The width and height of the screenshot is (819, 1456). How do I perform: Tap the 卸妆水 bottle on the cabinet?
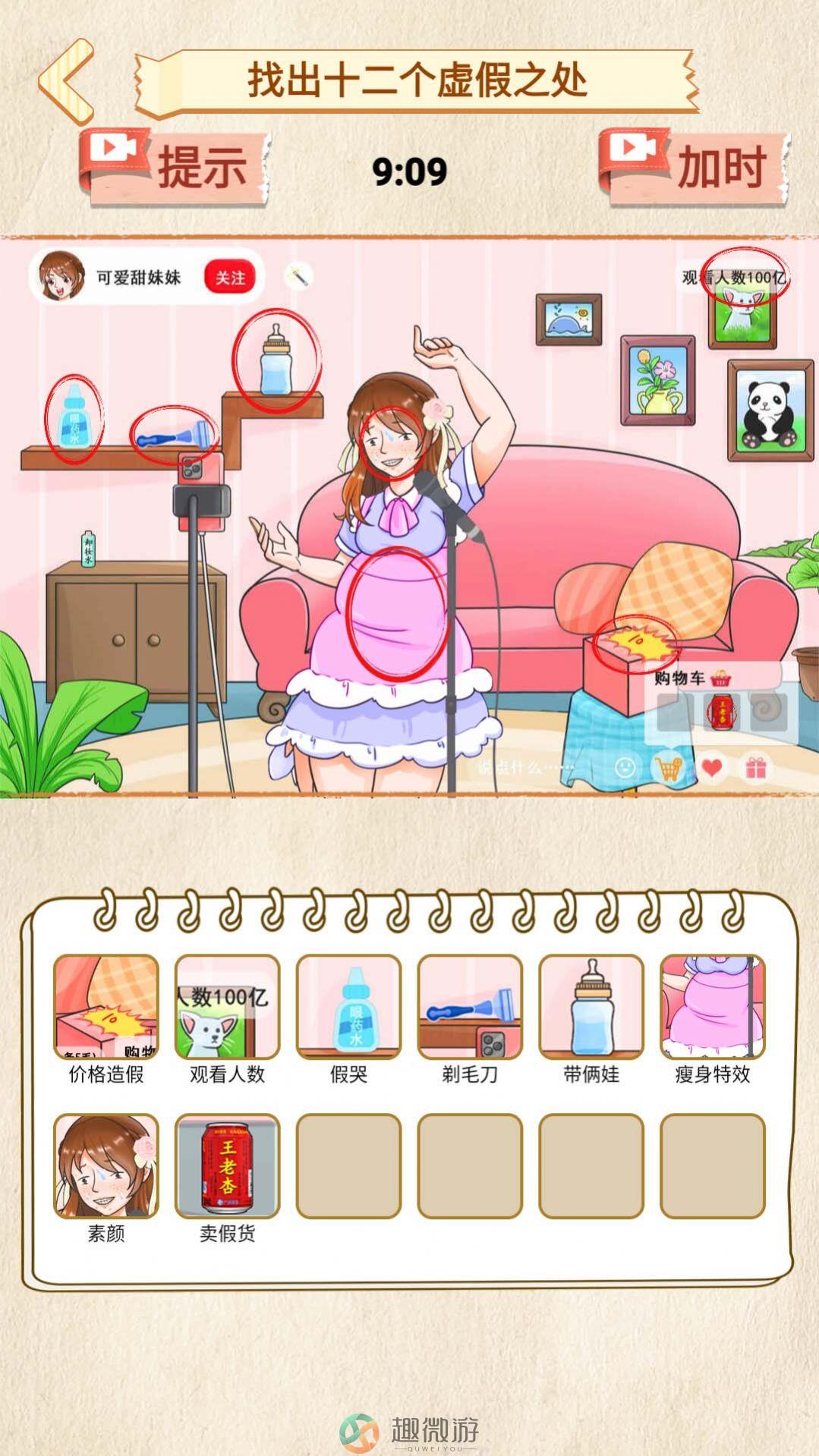coord(89,549)
